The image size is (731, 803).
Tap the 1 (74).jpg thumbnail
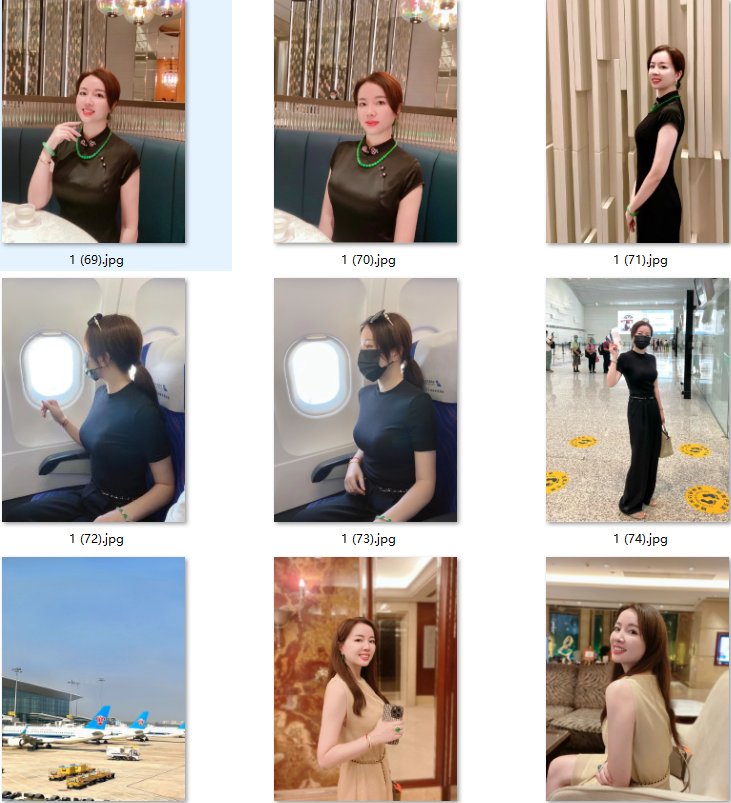pyautogui.click(x=637, y=400)
